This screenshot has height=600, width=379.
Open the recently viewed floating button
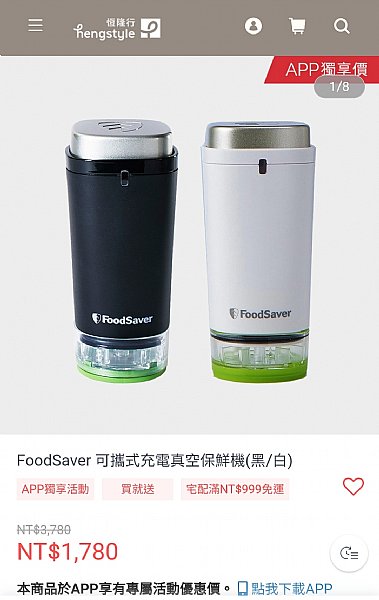coord(349,553)
